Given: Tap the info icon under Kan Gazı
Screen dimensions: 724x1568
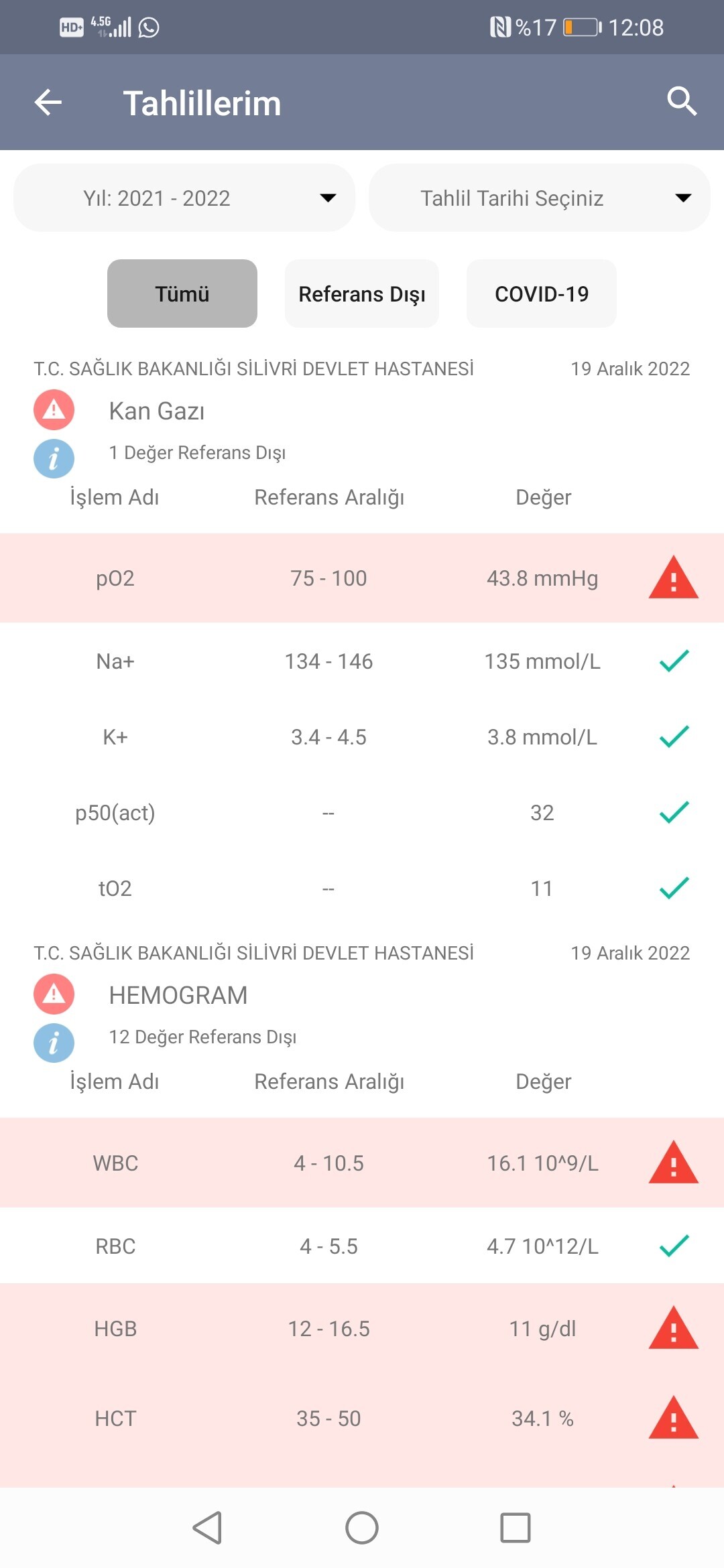Looking at the screenshot, I should click(x=54, y=458).
